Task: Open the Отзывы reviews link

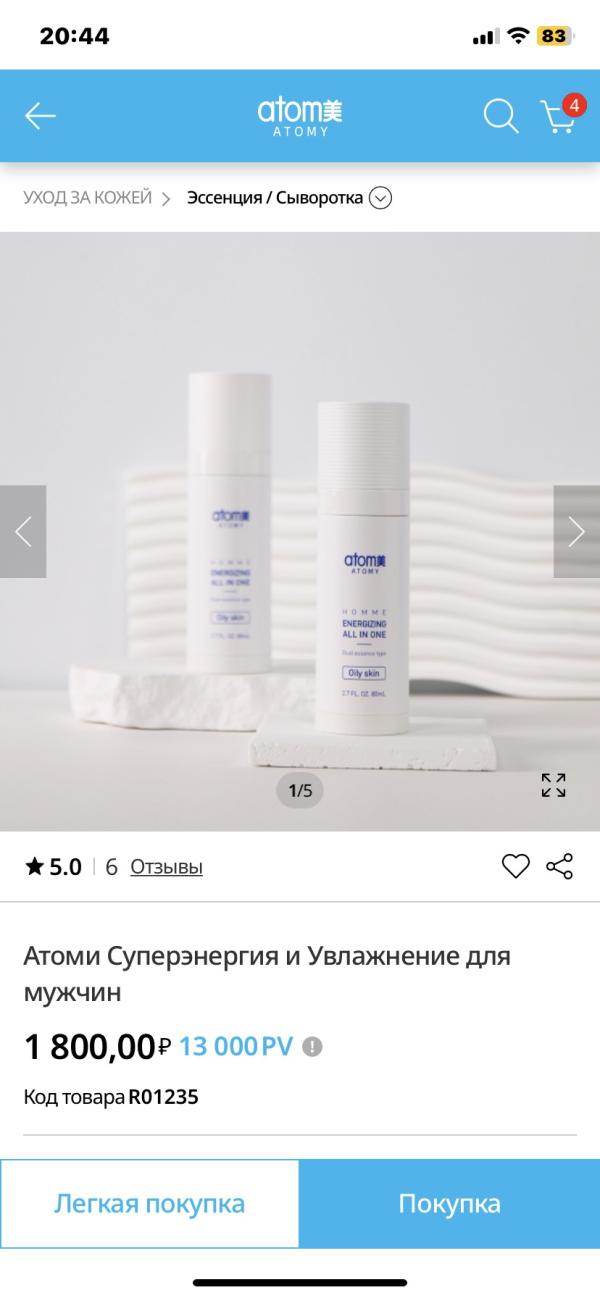Action: coord(166,867)
